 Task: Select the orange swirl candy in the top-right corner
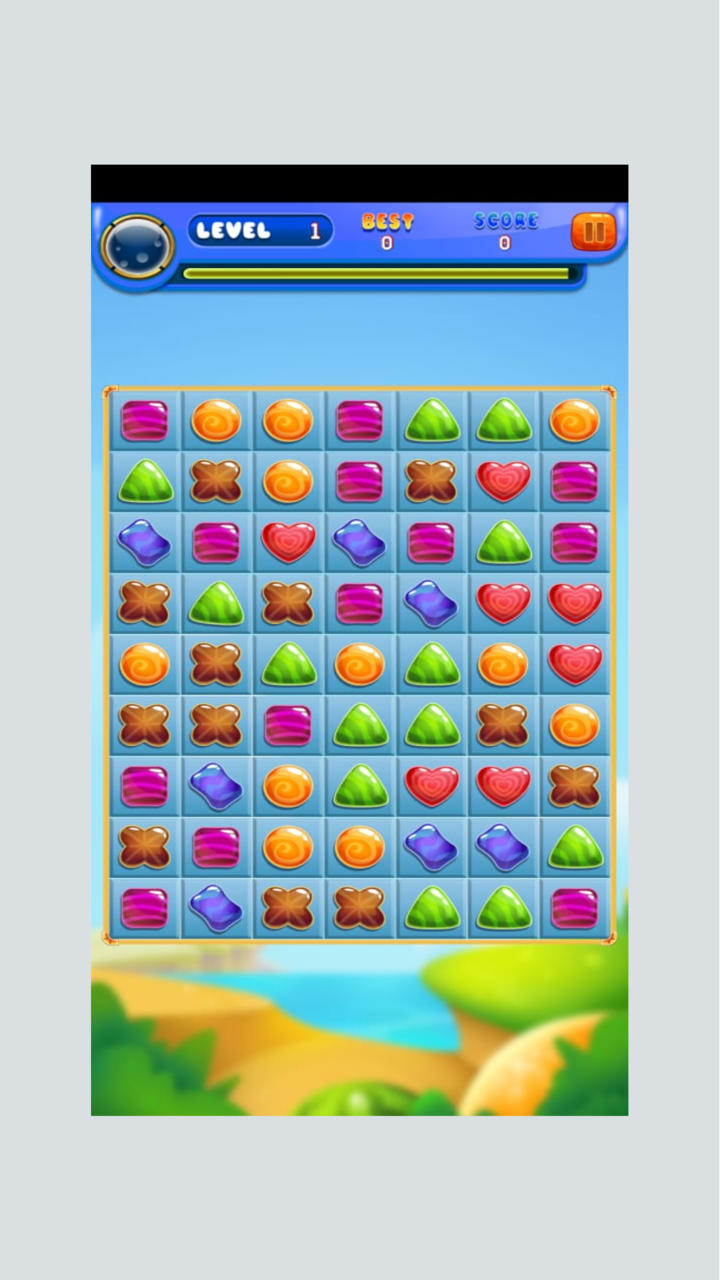(575, 420)
